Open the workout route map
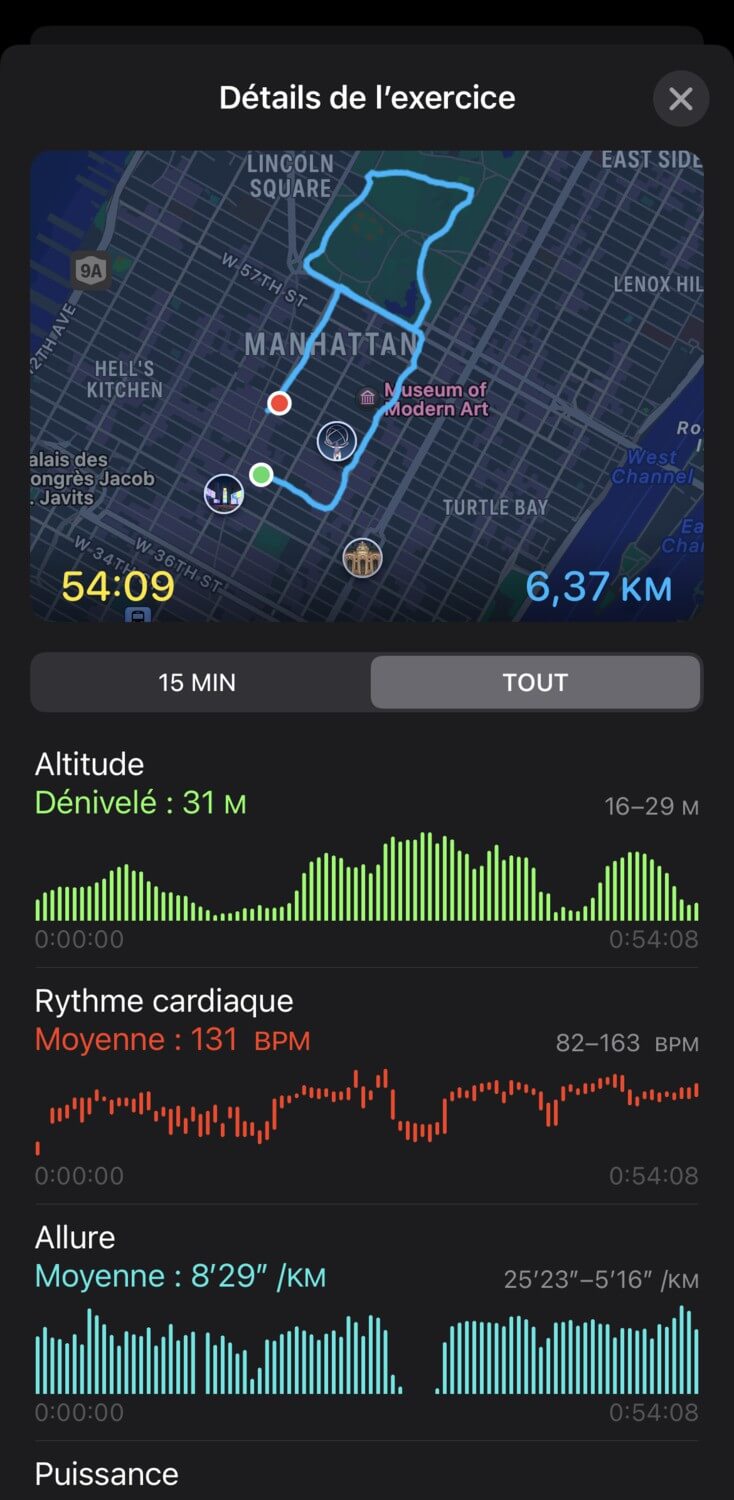 point(367,386)
